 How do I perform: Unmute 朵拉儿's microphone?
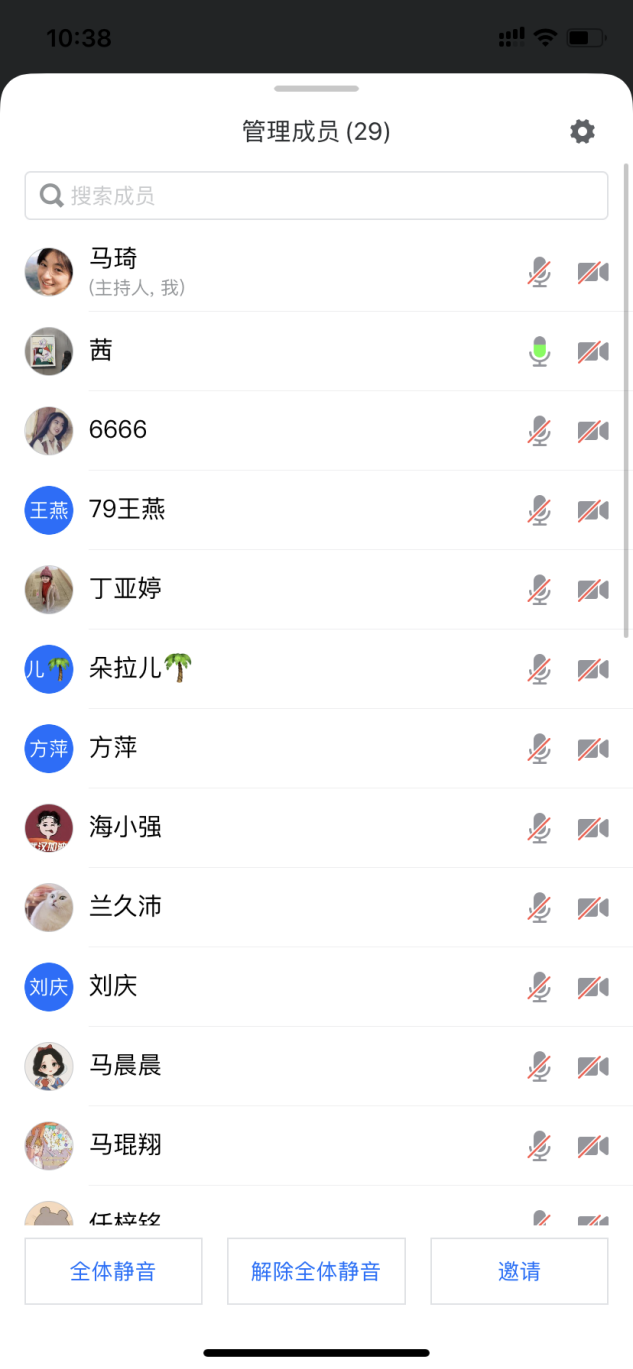(x=540, y=669)
